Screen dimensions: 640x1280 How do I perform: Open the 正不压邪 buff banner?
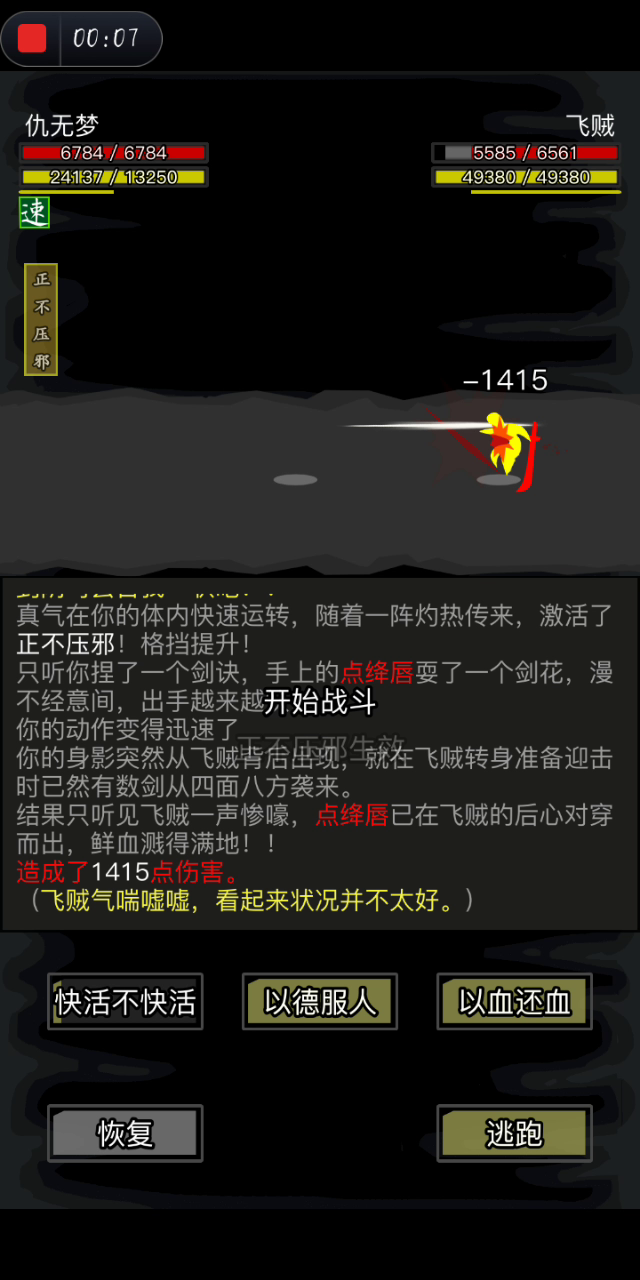41,319
